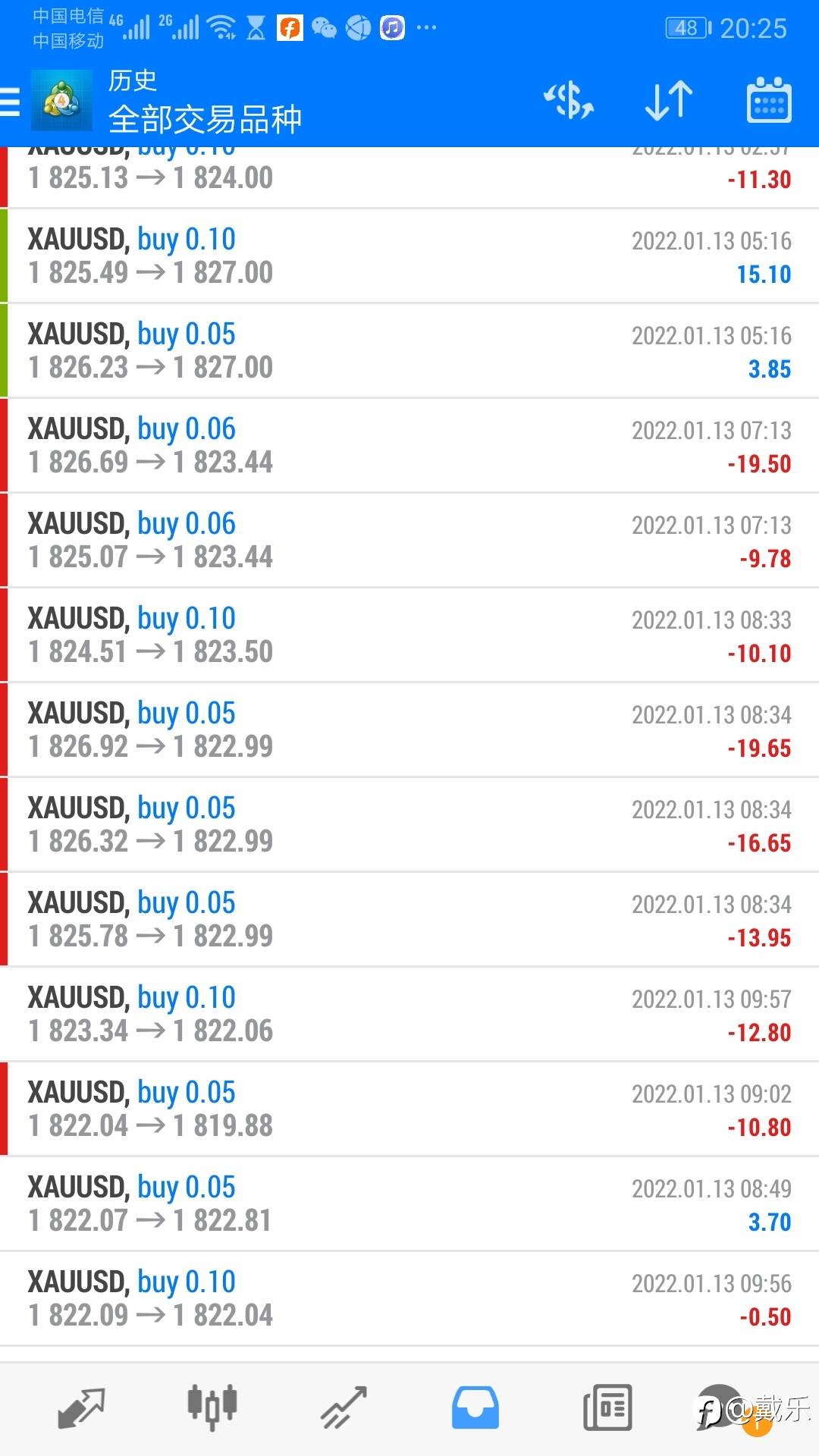
Task: Open the XAUUSD trade with profit 3.85
Action: coord(409,351)
